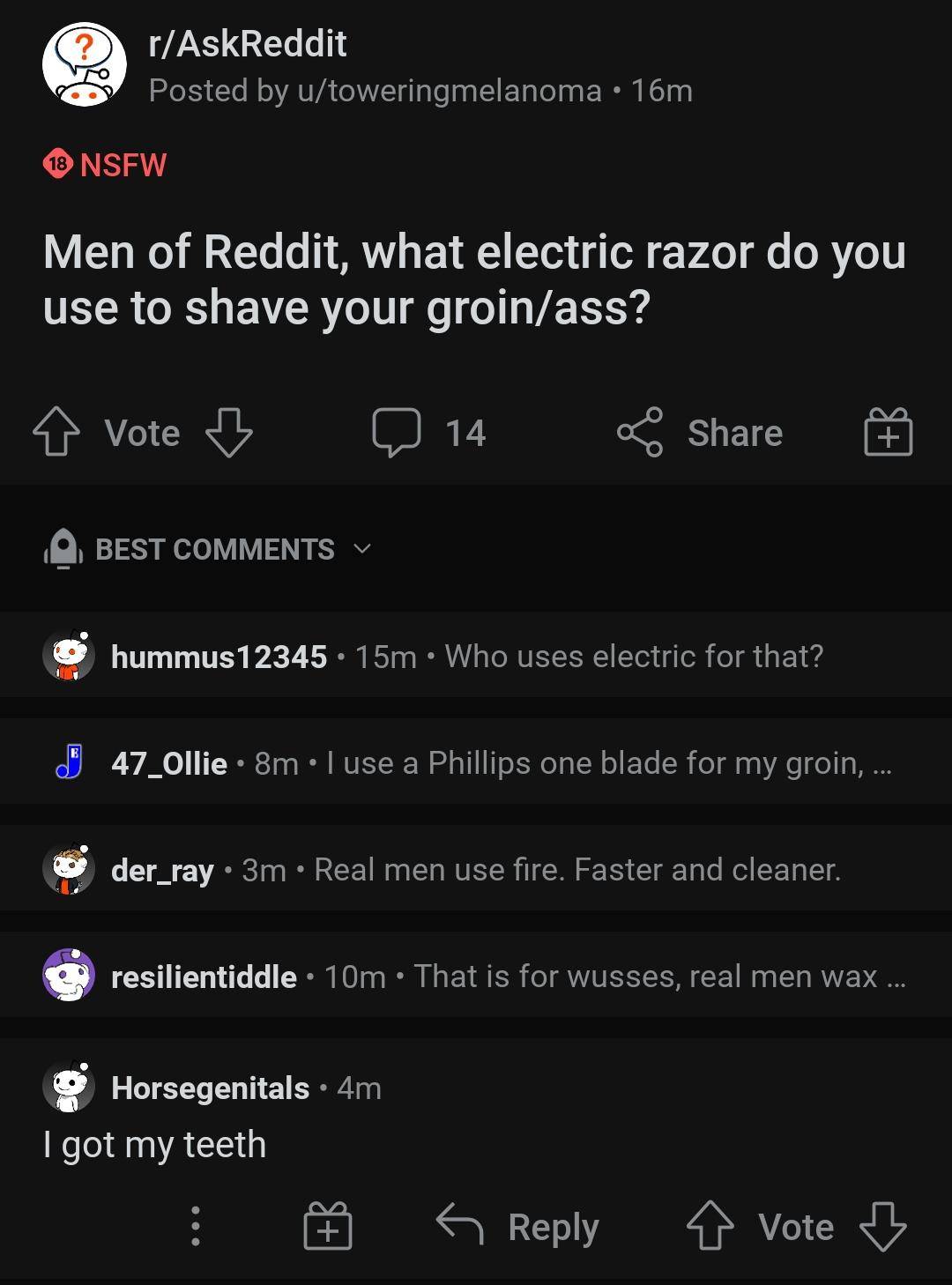Open u/toweringmelanoma's profile
Image resolution: width=952 pixels, height=1285 pixels.
[x=450, y=91]
